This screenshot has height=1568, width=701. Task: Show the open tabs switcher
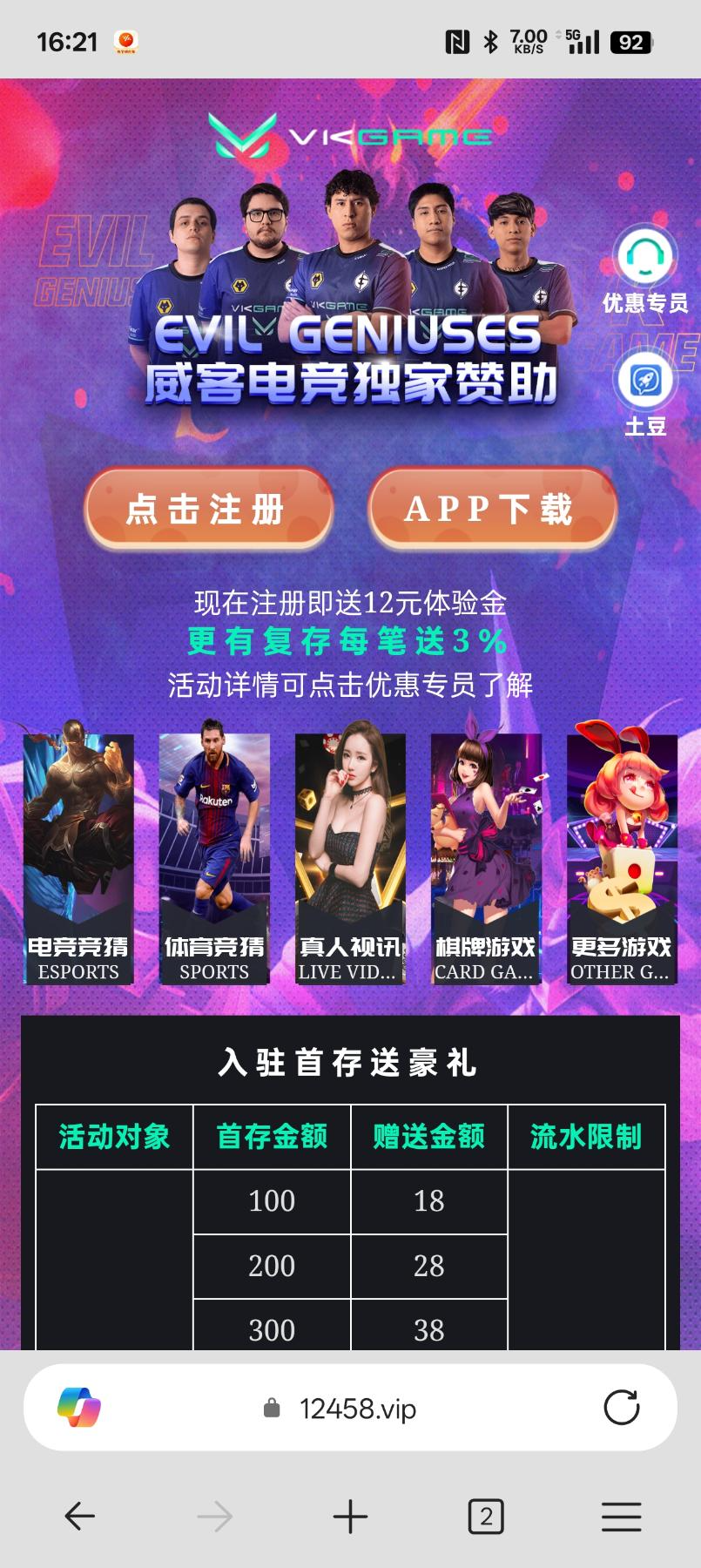[486, 1517]
